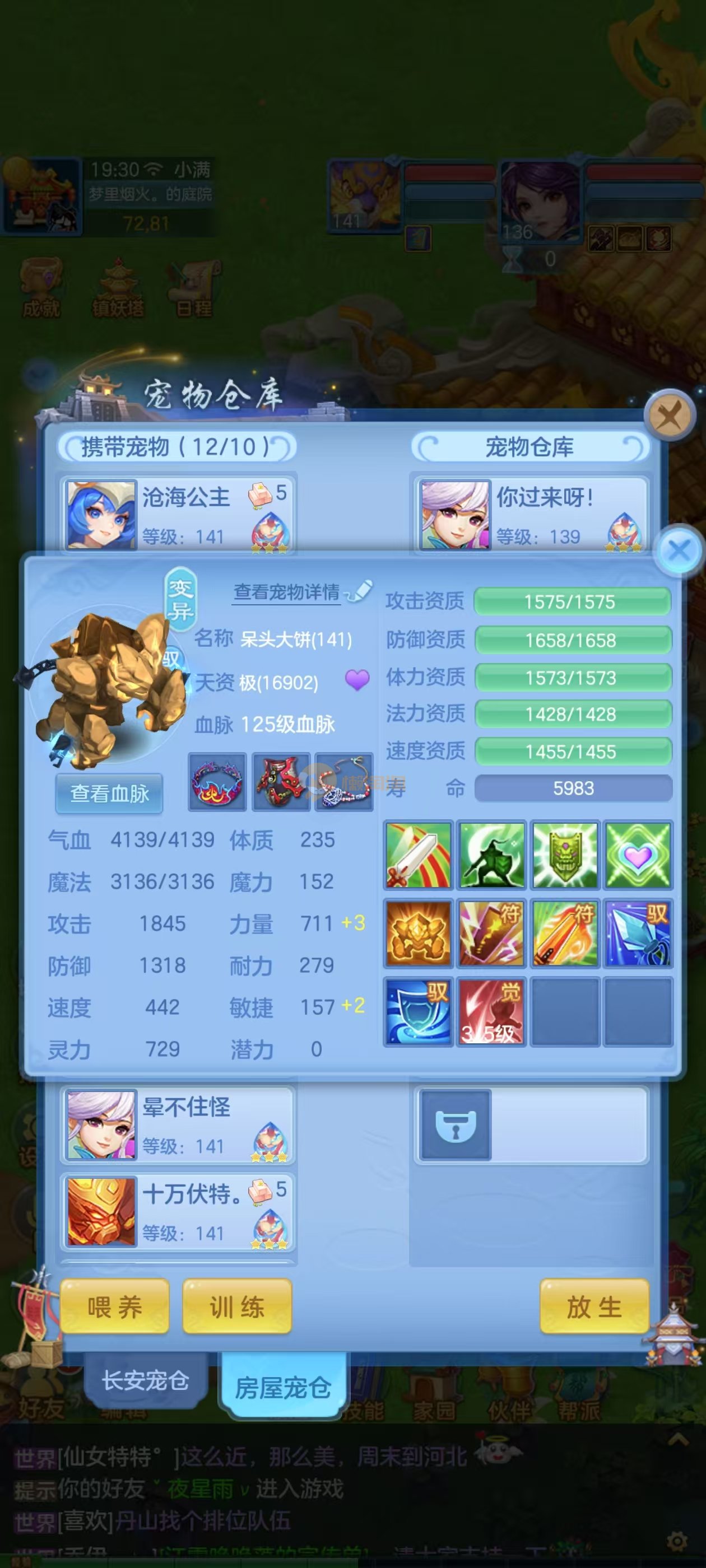The width and height of the screenshot is (706, 1568).
Task: Close the 宠物仓库 window
Action: click(670, 416)
